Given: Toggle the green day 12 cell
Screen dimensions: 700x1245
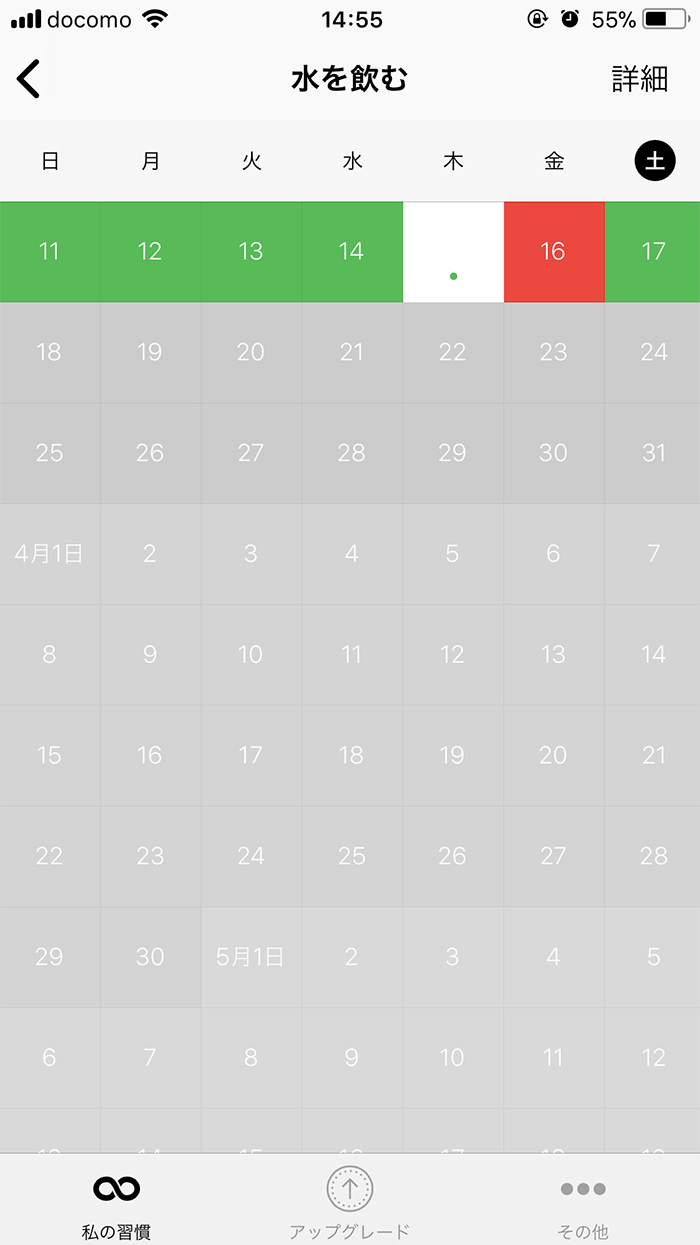Looking at the screenshot, I should tap(150, 252).
